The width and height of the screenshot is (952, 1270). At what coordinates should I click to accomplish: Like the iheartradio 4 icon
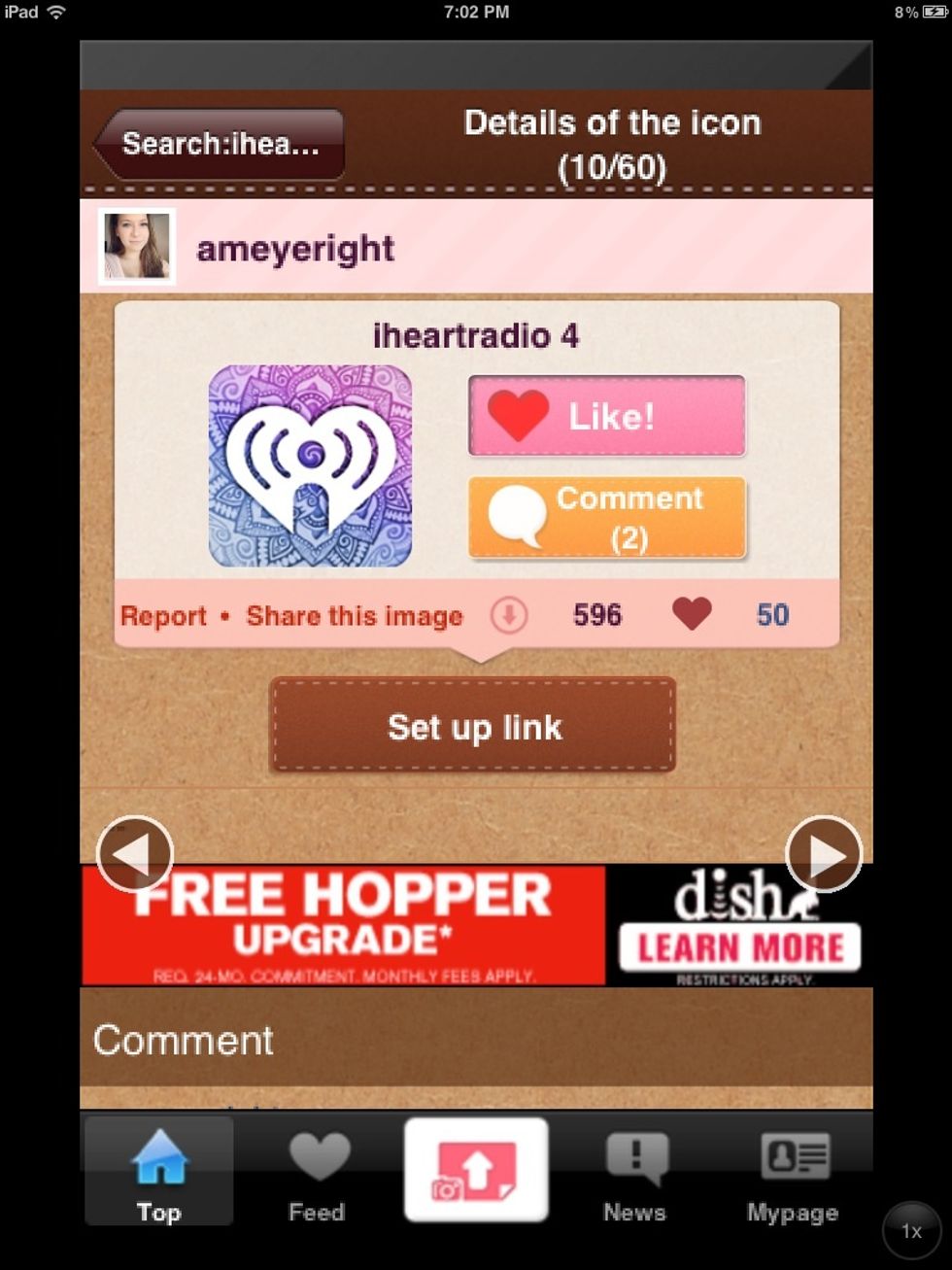(x=606, y=416)
